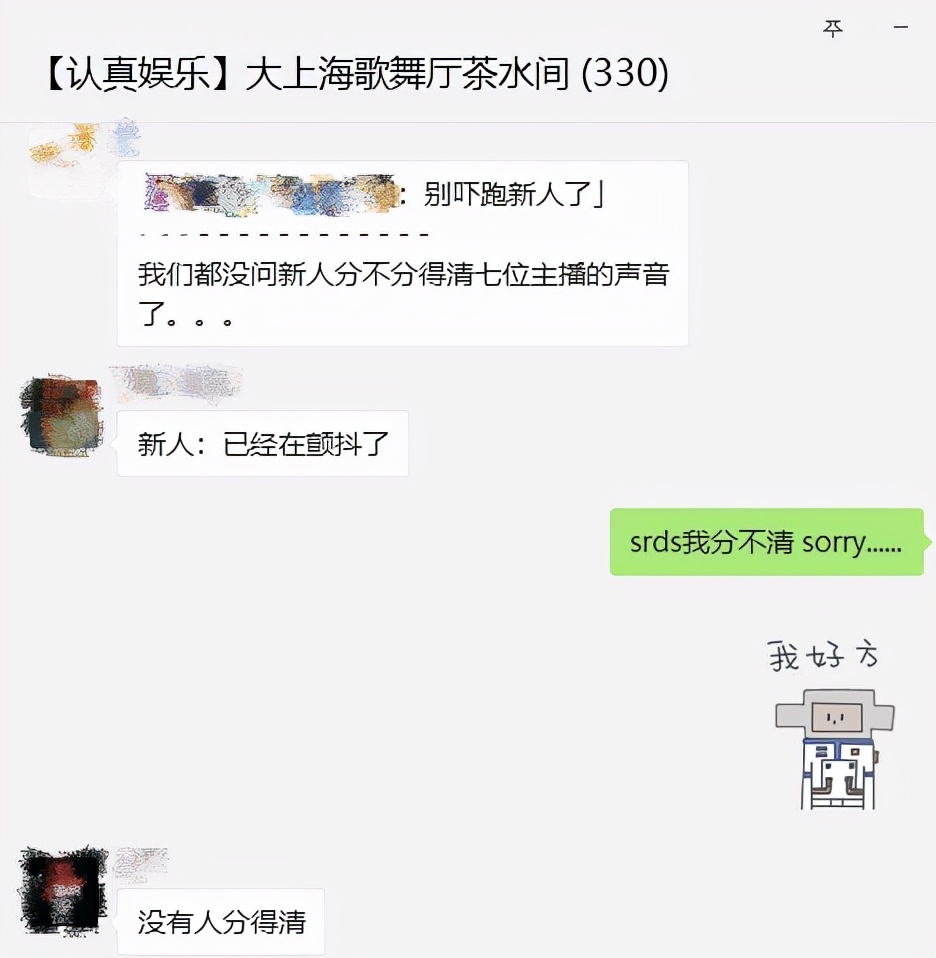
Task: Click the blurred nickname above 已经在颤抖了
Action: [180, 383]
